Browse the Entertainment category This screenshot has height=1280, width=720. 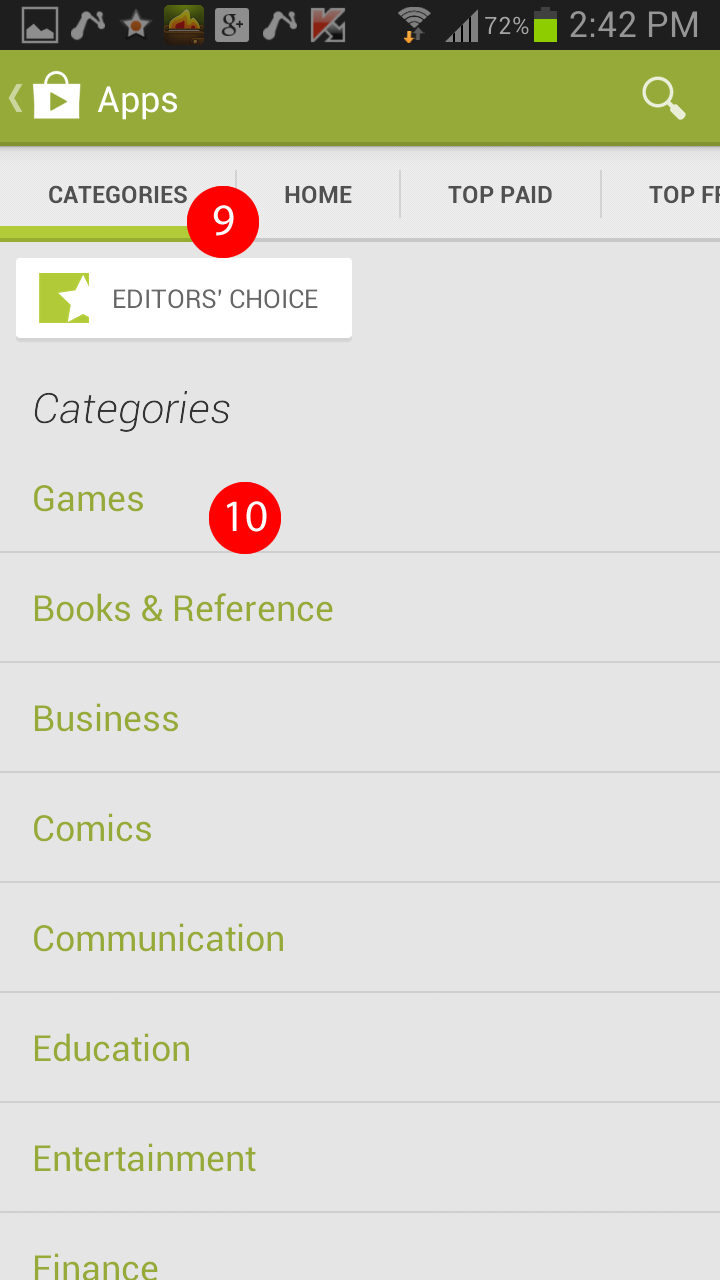click(x=144, y=1159)
